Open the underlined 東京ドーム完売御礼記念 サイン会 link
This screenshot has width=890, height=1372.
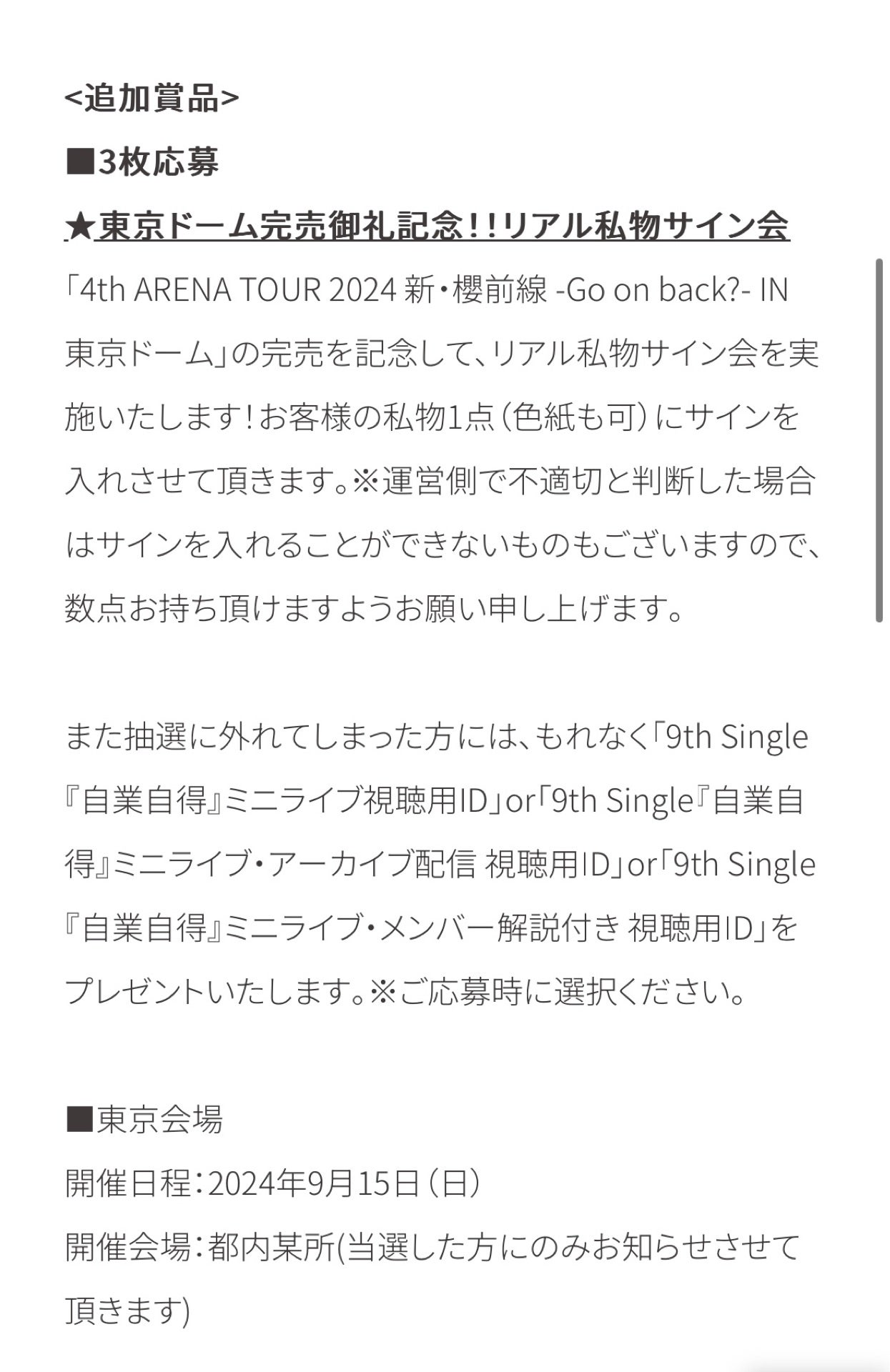coord(427,227)
